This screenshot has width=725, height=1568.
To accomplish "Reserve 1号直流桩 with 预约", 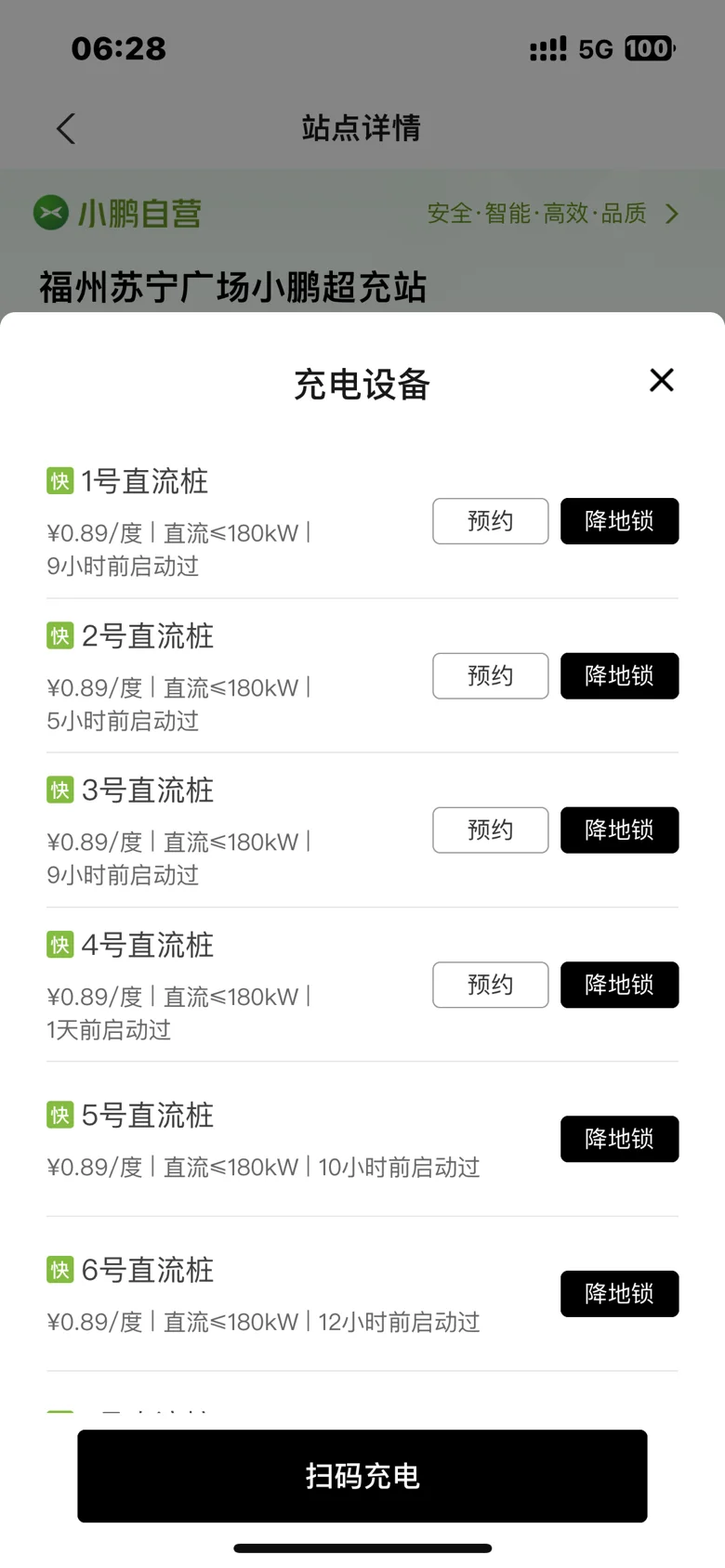I will (490, 521).
